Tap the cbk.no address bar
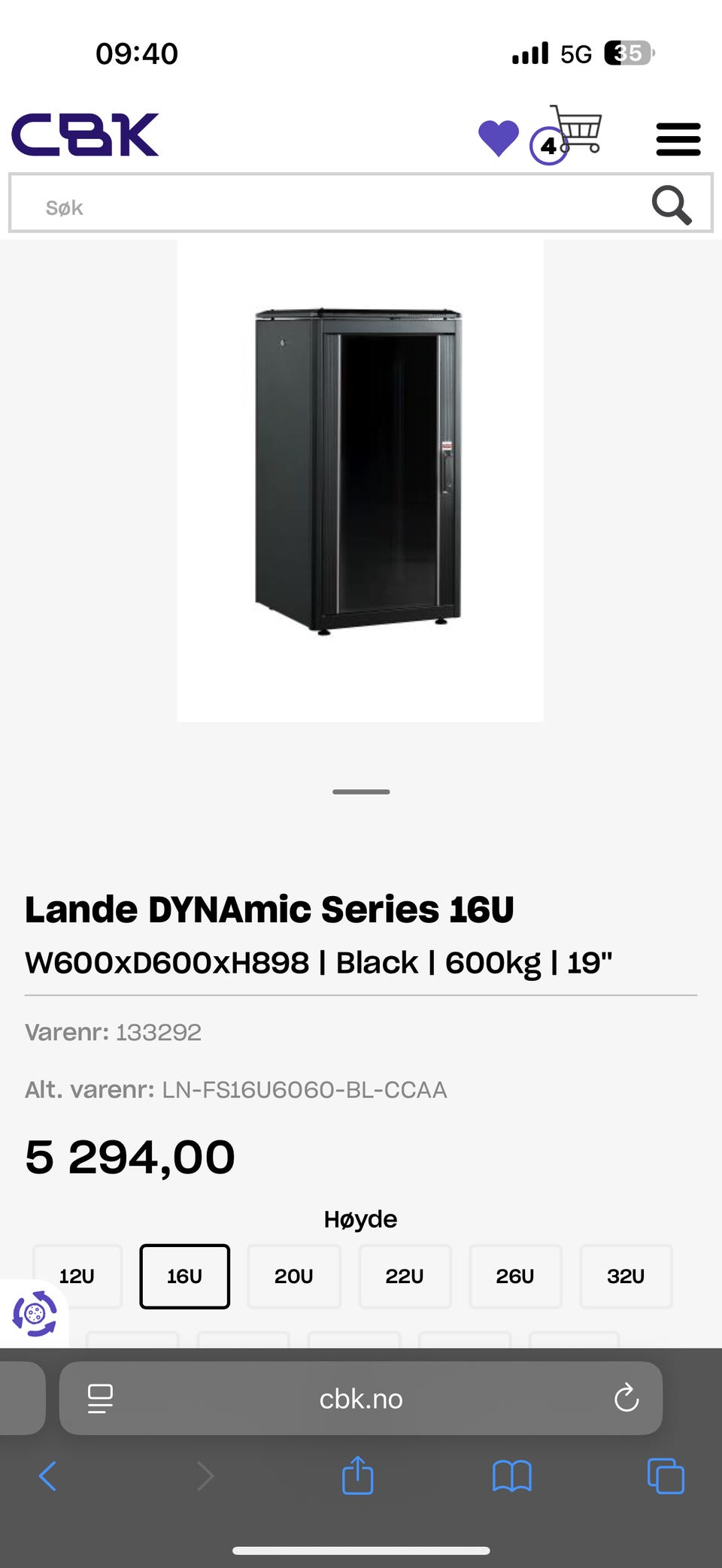 361,1399
